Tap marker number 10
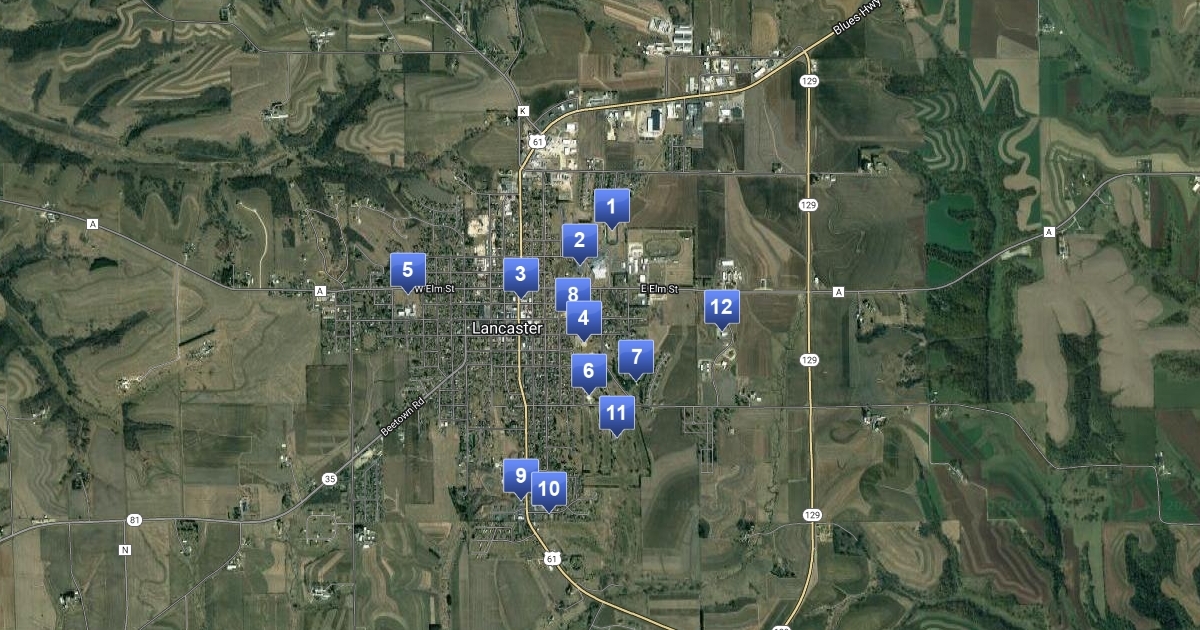Image resolution: width=1200 pixels, height=630 pixels. (549, 489)
